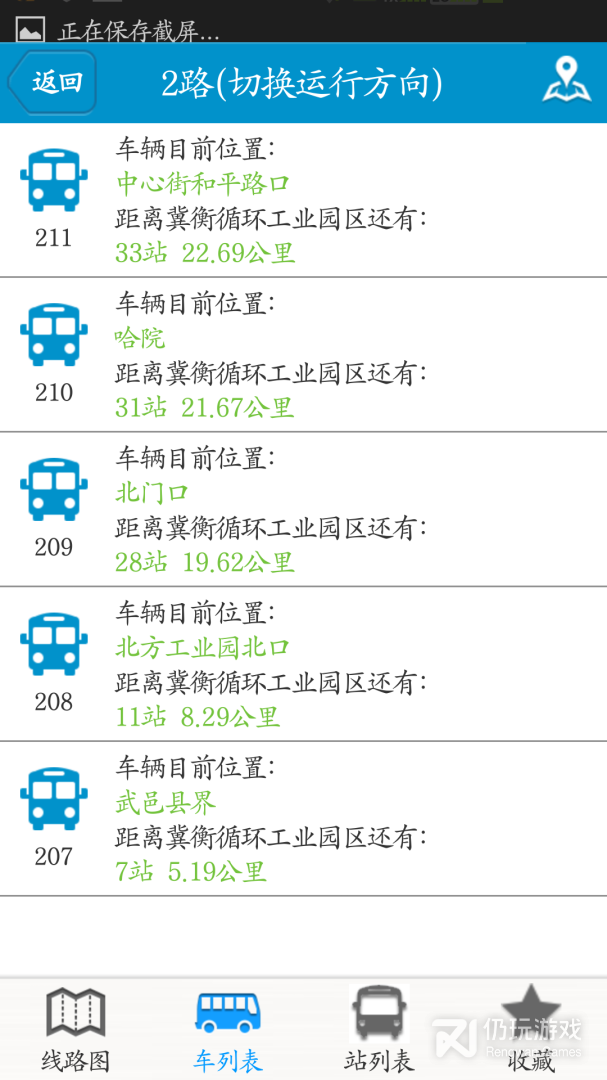Tap the 返回 back button

point(53,82)
